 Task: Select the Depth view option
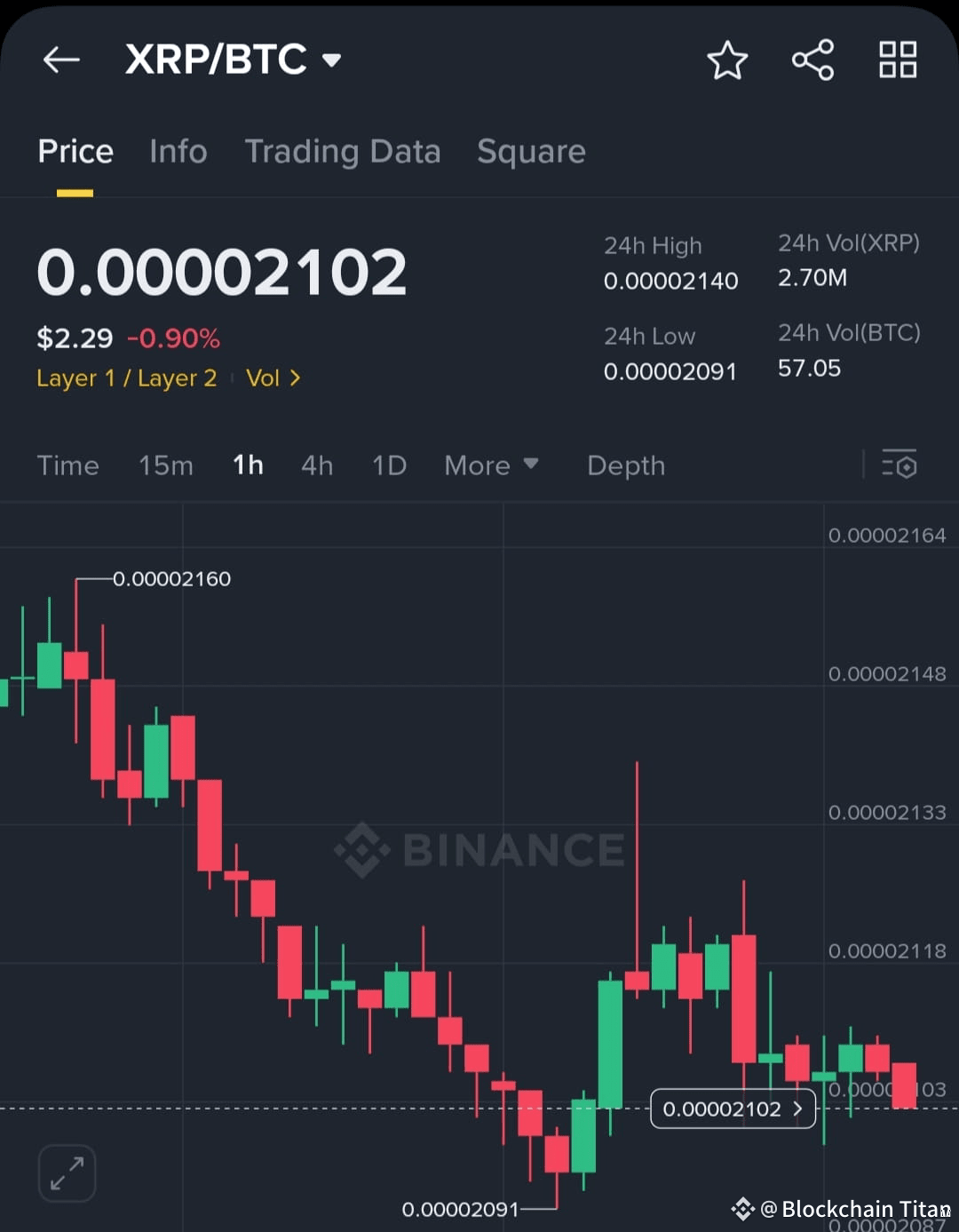pyautogui.click(x=625, y=465)
